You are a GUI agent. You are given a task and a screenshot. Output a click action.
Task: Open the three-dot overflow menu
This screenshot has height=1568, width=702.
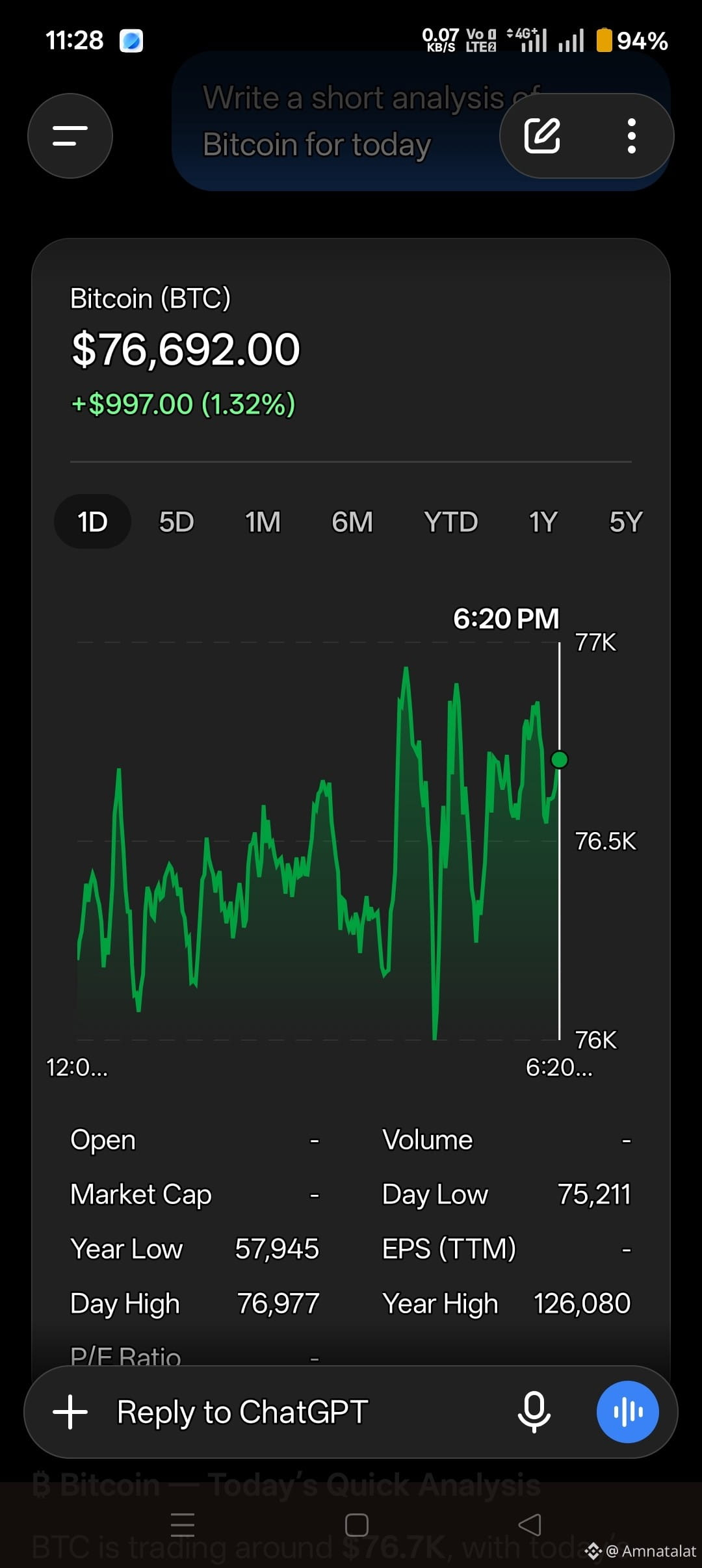(x=631, y=136)
